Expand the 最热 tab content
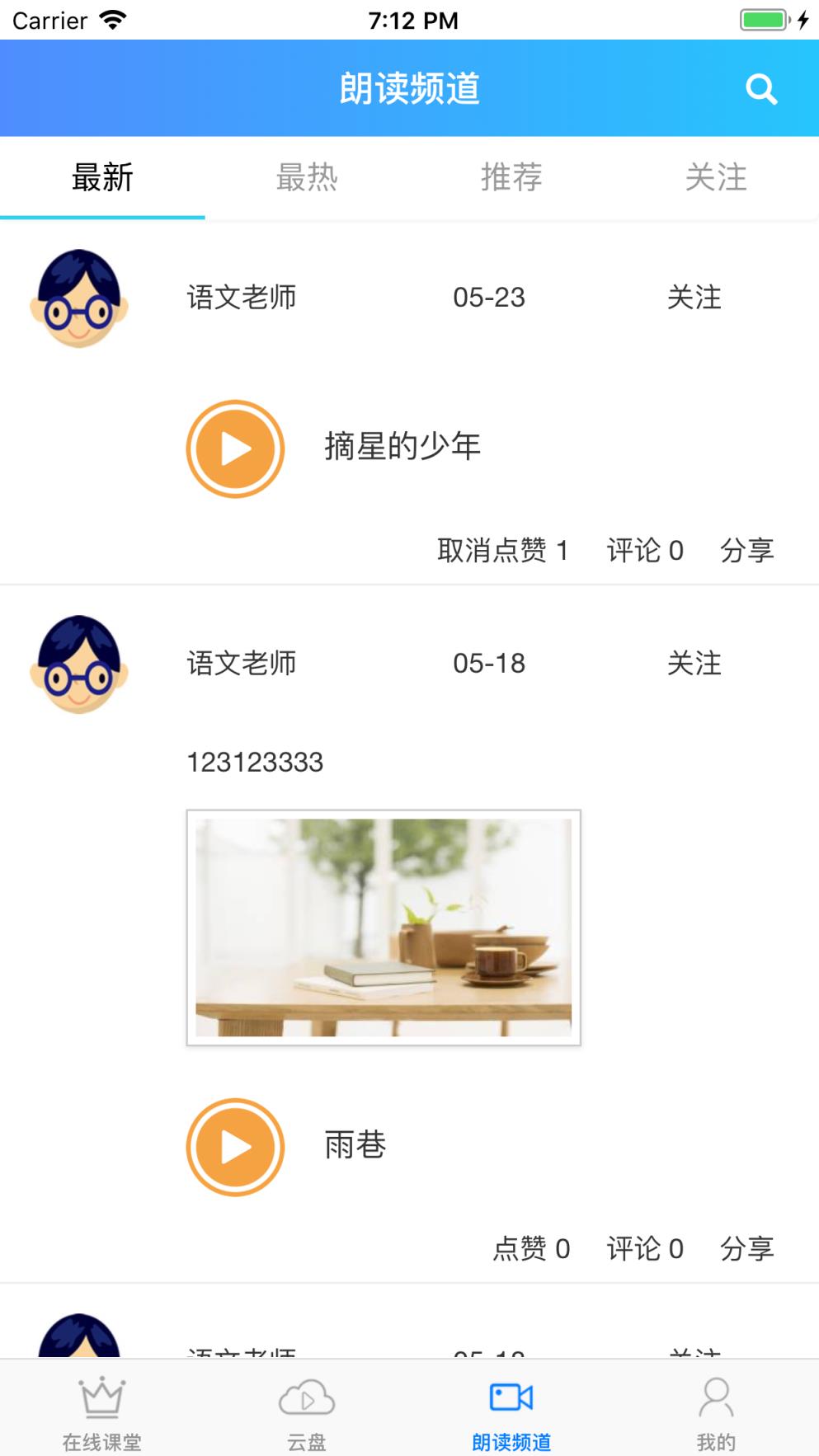Screen dimensions: 819x1456 [x=307, y=176]
